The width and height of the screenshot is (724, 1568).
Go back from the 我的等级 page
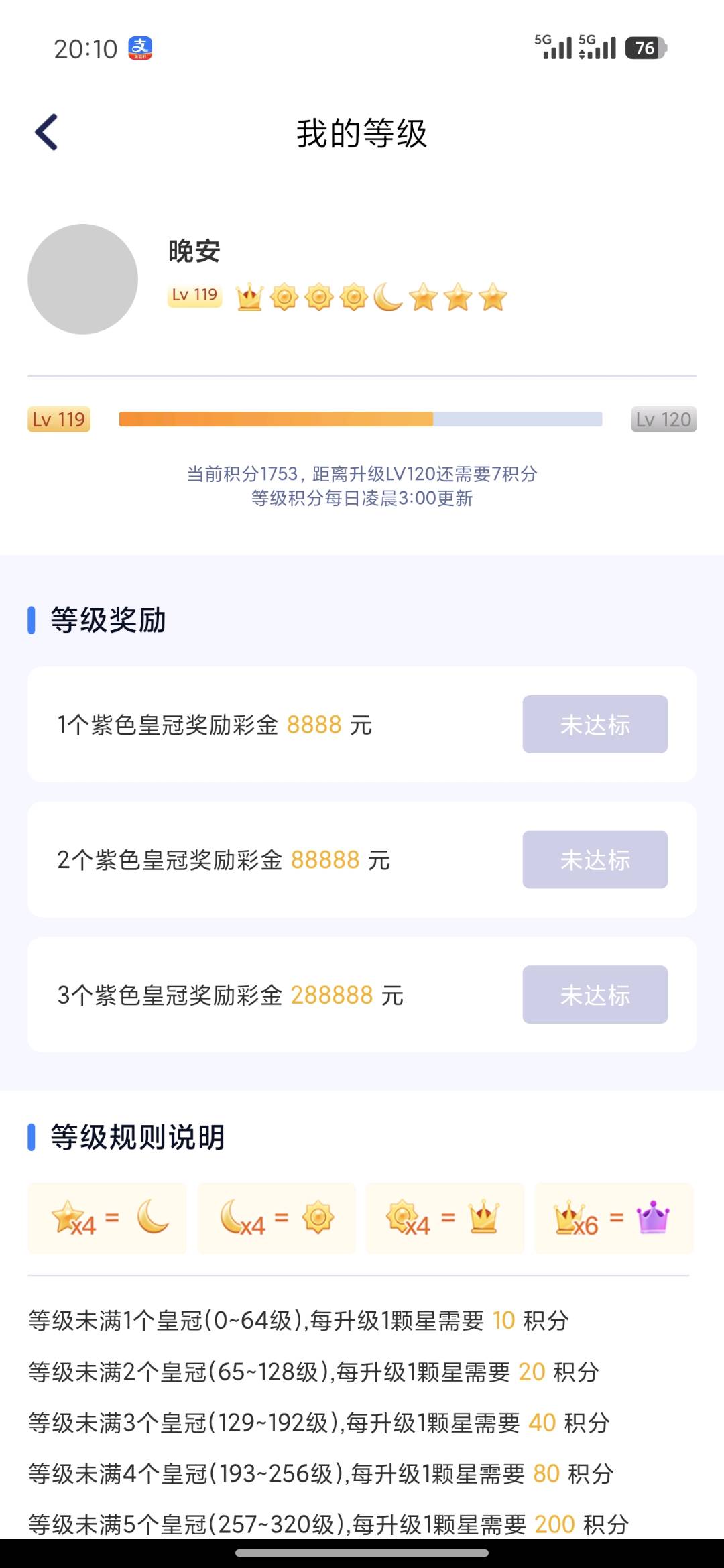pyautogui.click(x=47, y=132)
